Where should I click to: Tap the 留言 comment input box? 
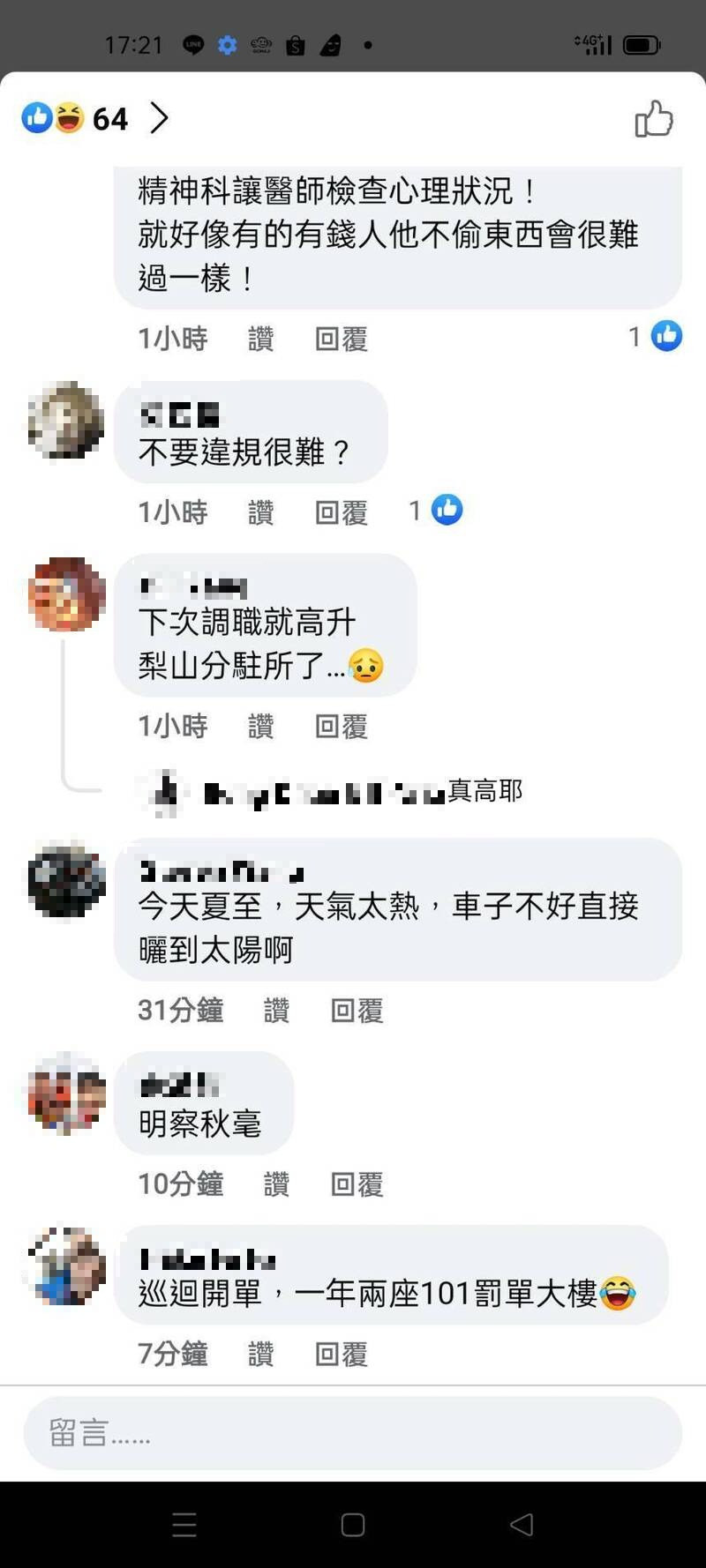tap(353, 1433)
